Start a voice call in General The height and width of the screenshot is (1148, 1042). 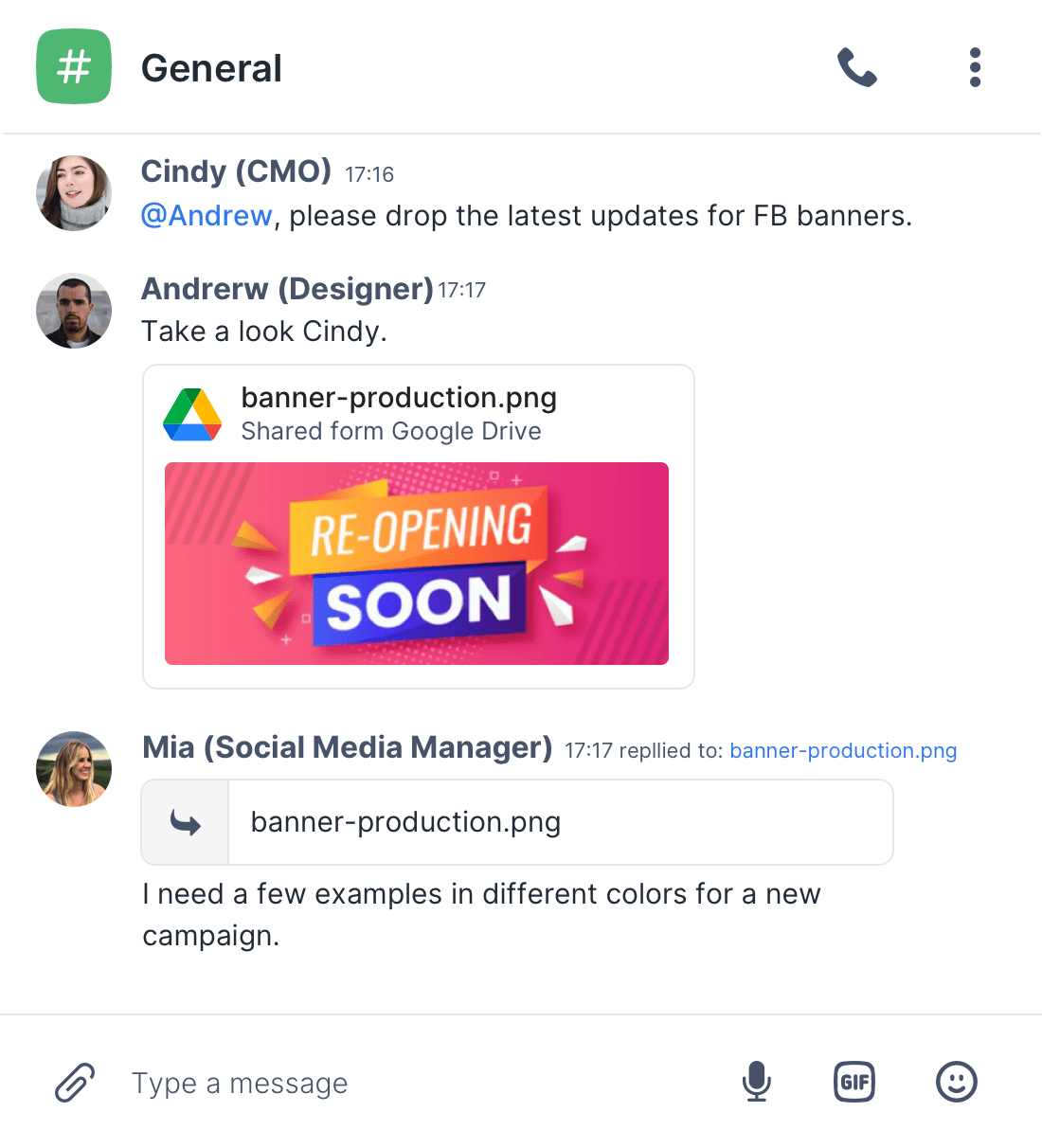click(x=857, y=68)
